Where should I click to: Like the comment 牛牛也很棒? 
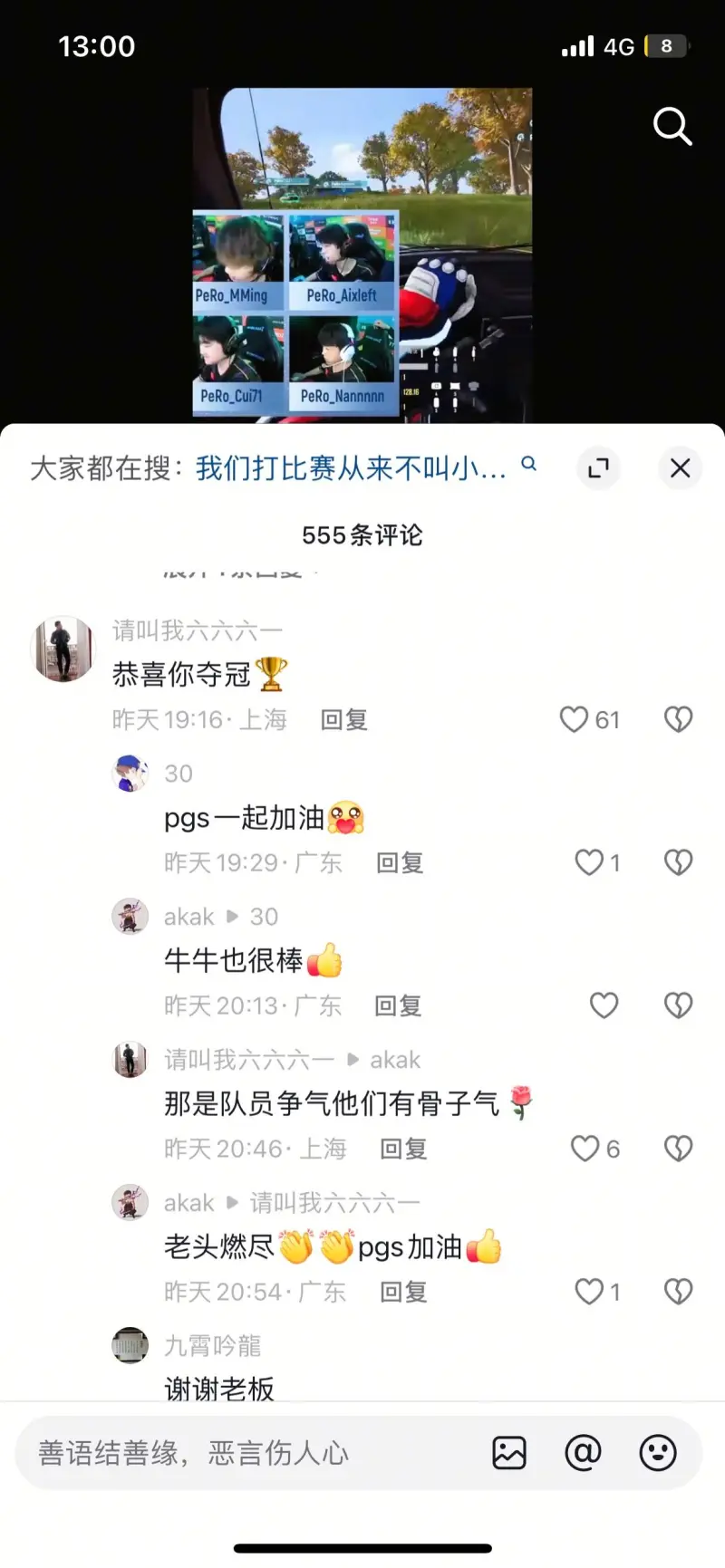(x=604, y=1005)
